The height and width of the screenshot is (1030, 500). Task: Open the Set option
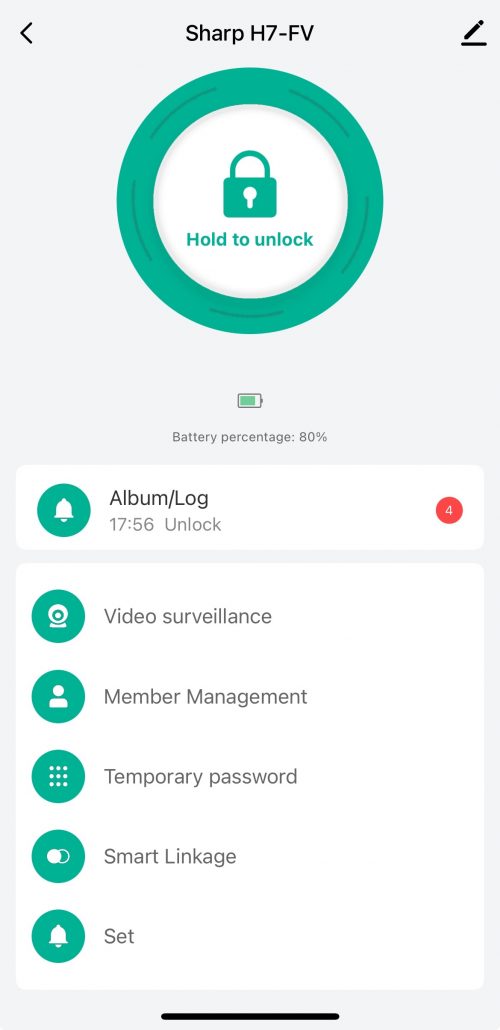(x=250, y=936)
